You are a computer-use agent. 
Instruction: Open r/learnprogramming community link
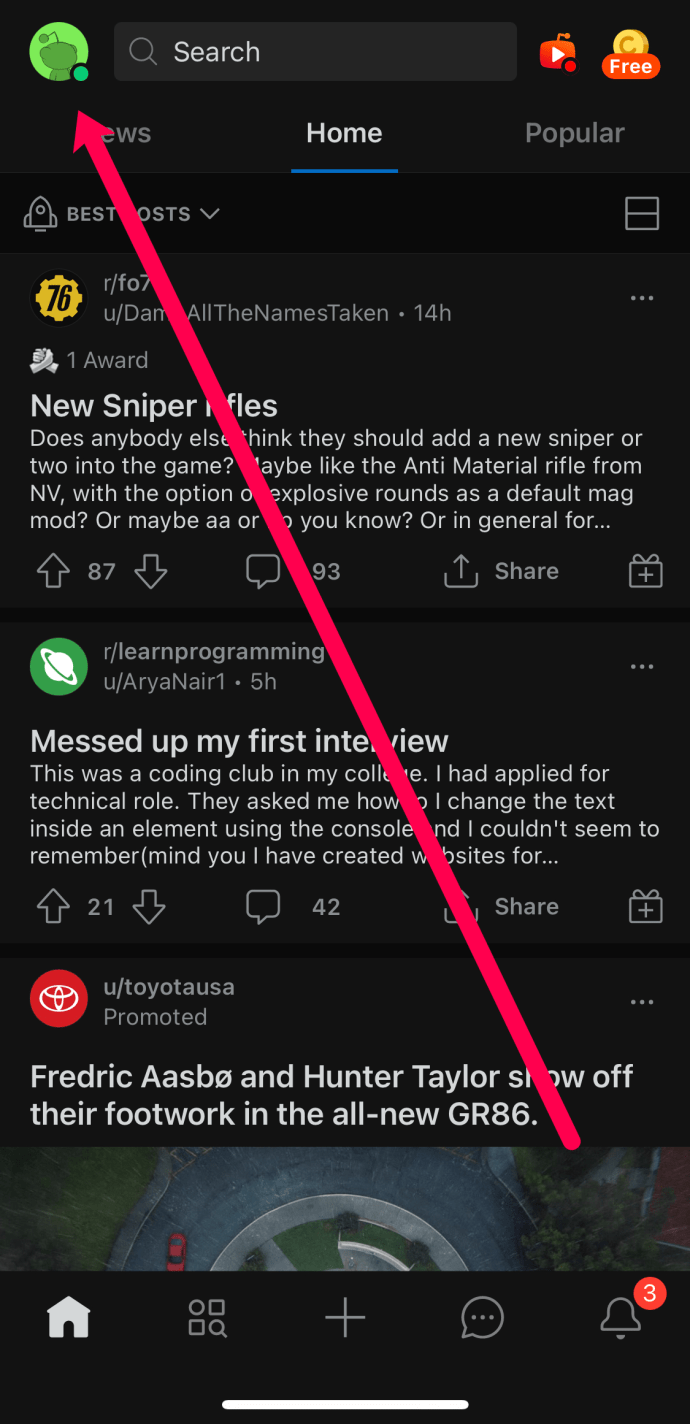(x=214, y=652)
